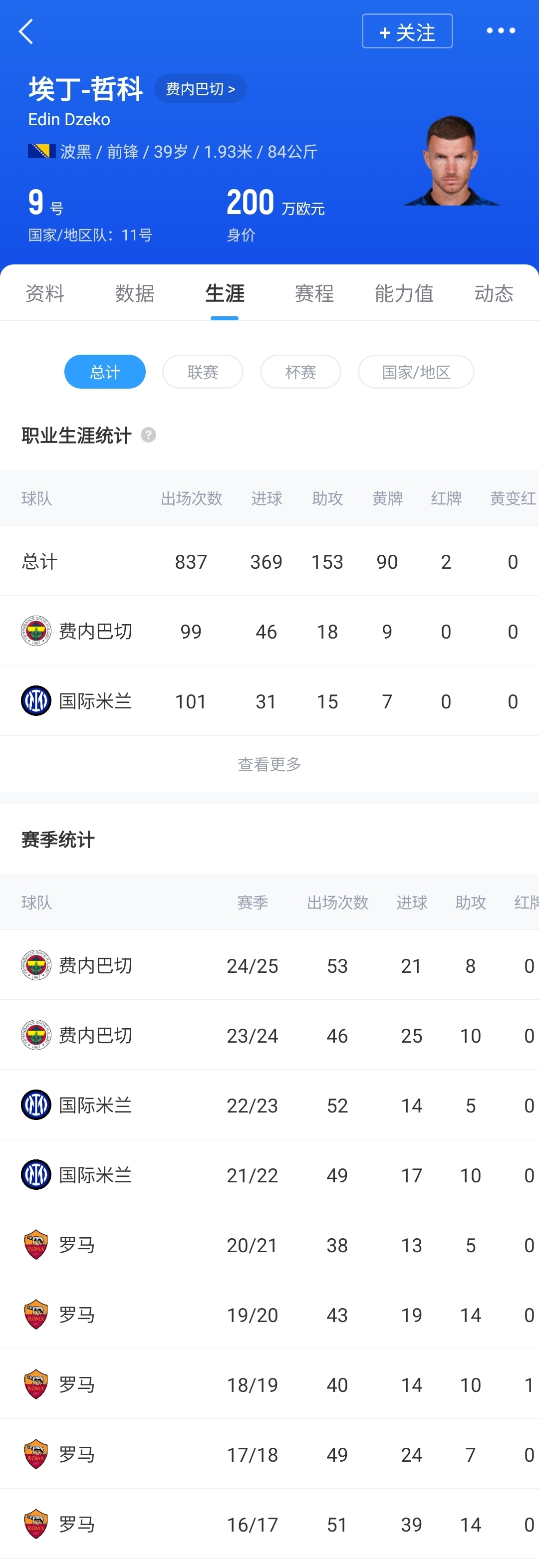This screenshot has height=1568, width=539.
Task: Switch to the 数据 tab
Action: [135, 293]
